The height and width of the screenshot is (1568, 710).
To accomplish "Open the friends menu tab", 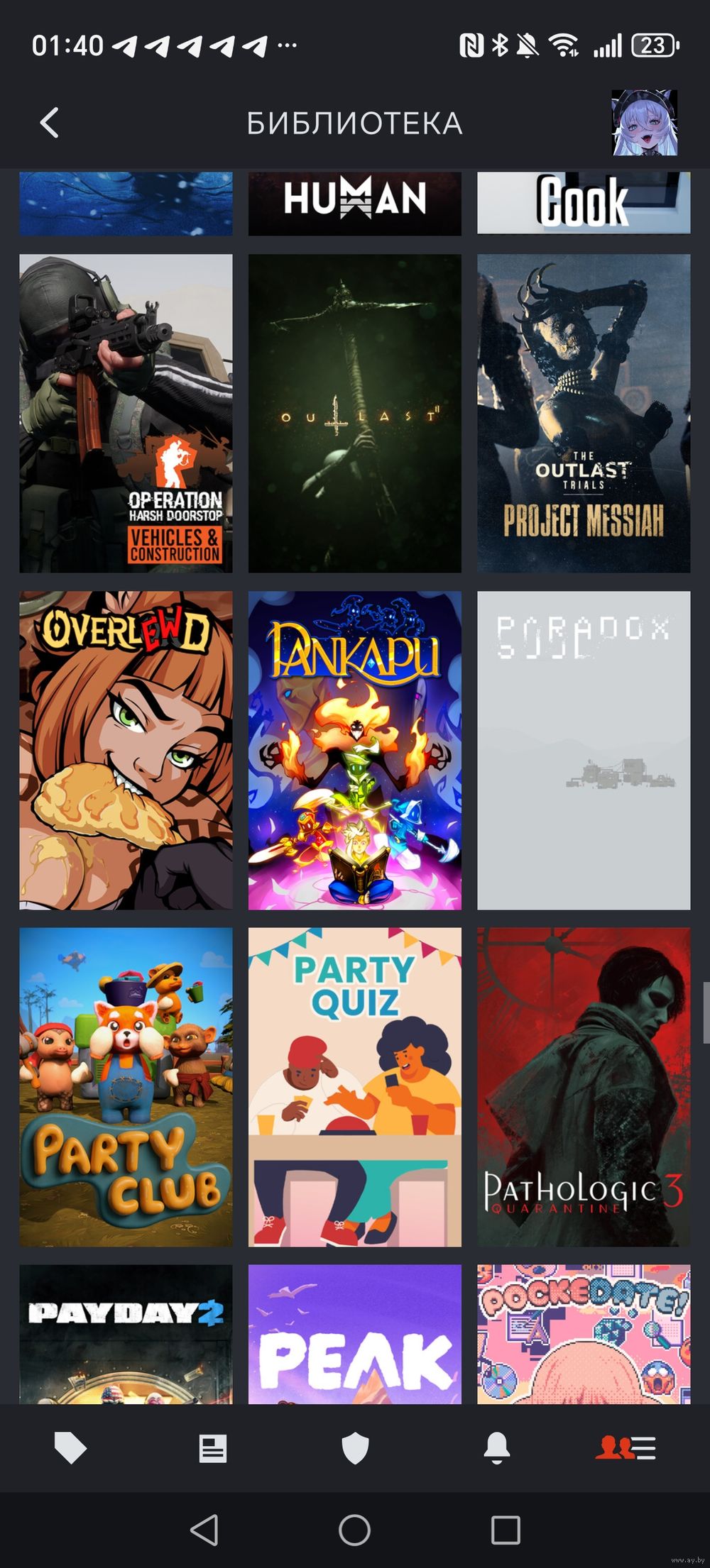I will tap(626, 1447).
